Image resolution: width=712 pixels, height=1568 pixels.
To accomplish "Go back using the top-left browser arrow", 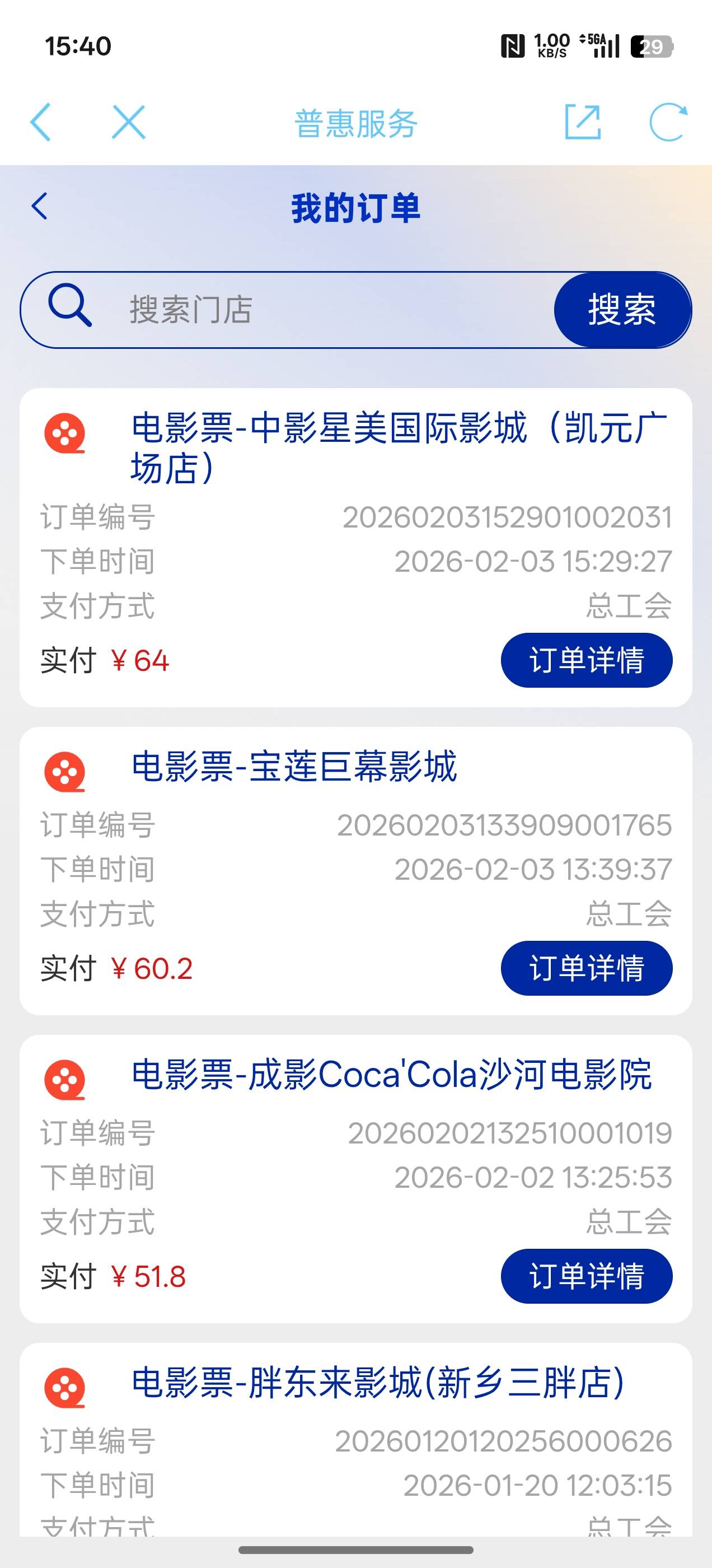I will [40, 122].
